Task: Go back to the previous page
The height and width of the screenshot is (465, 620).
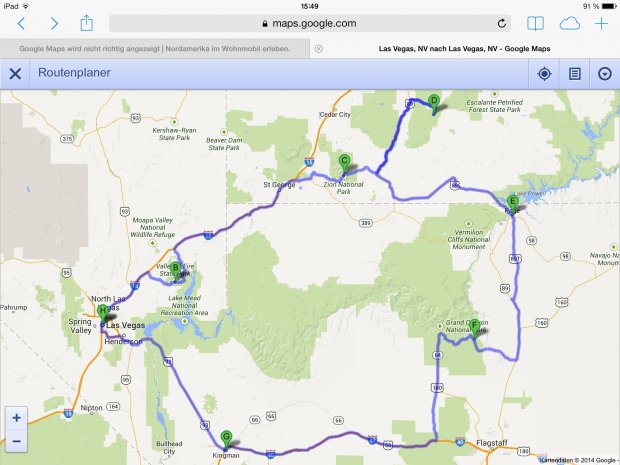Action: (x=21, y=22)
